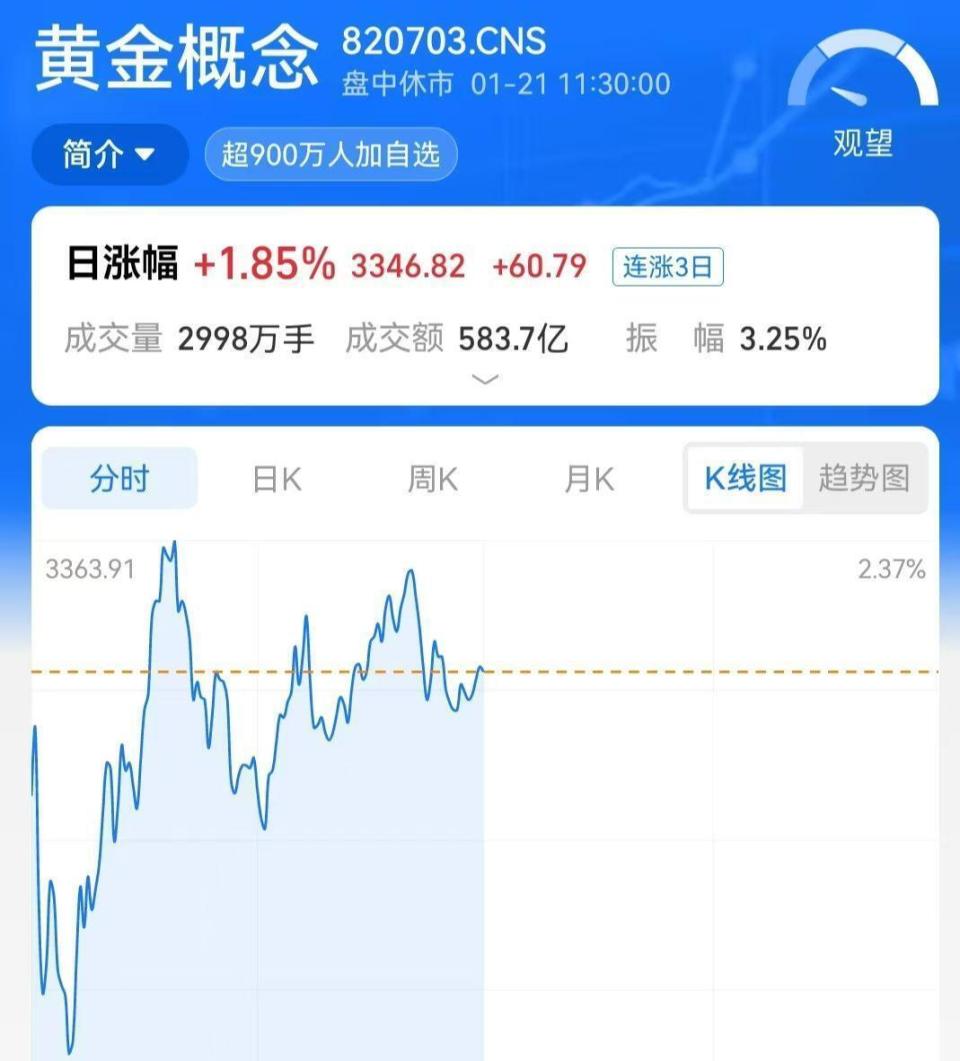
Task: Switch to the 日K daily candlestick tab
Action: pos(276,479)
